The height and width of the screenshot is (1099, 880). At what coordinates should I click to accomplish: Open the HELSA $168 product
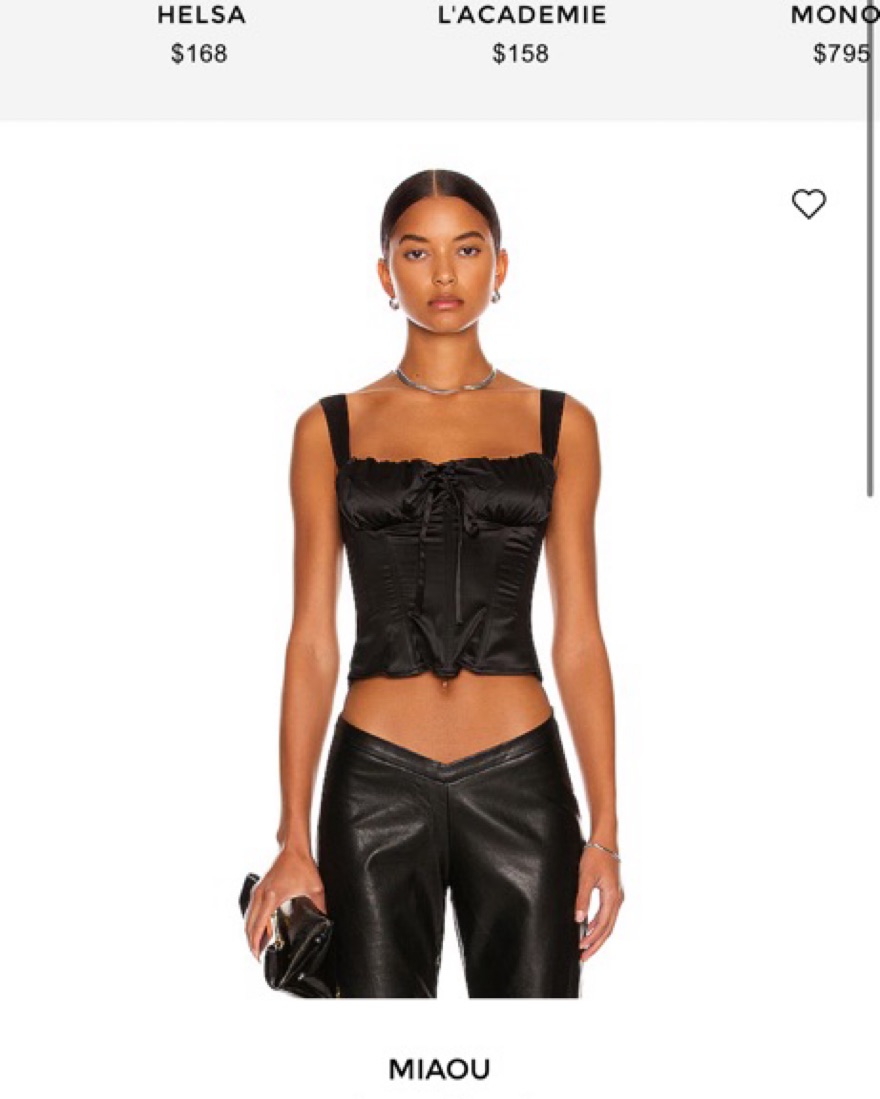200,34
